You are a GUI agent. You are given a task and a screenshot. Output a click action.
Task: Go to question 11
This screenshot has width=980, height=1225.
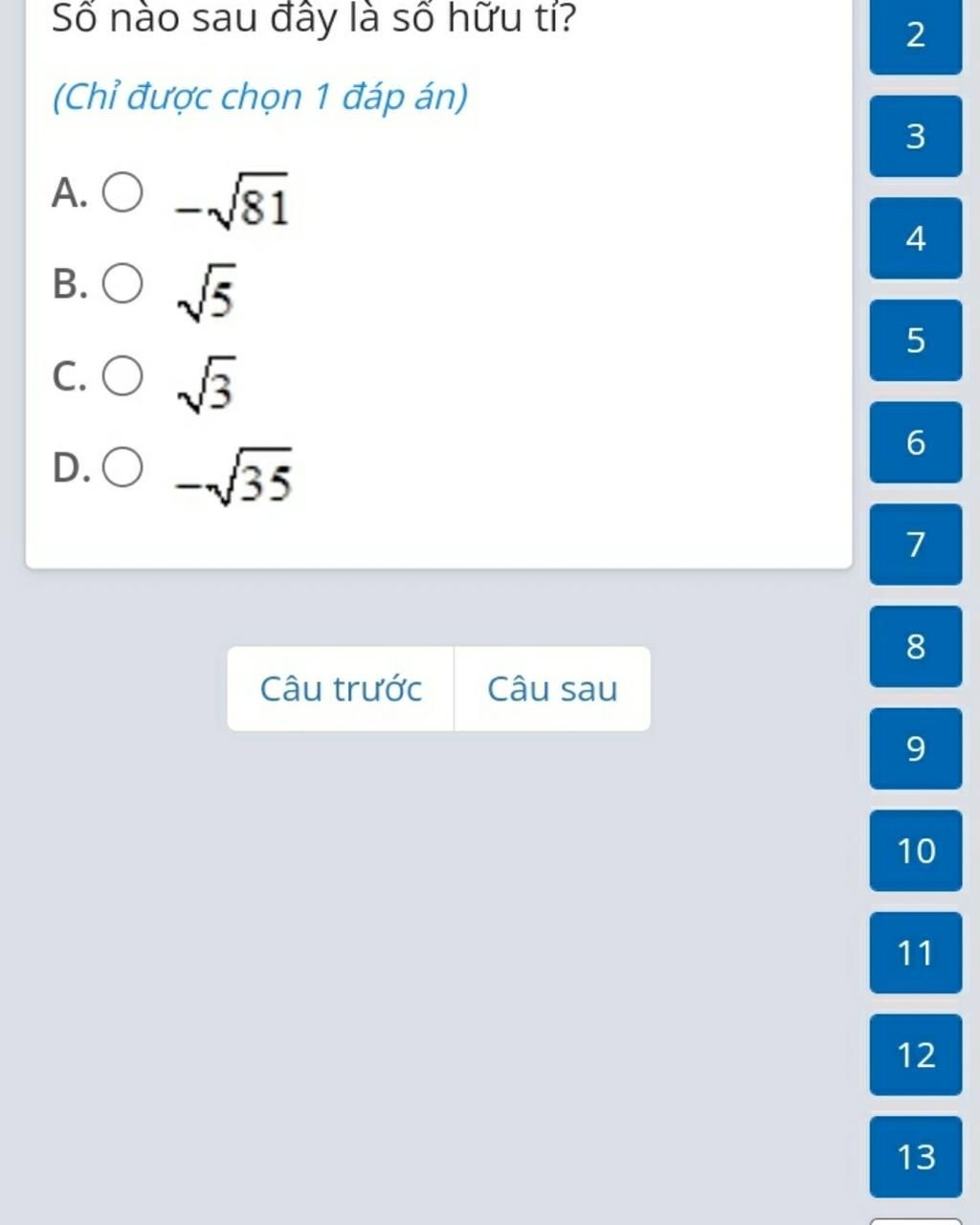tap(915, 952)
